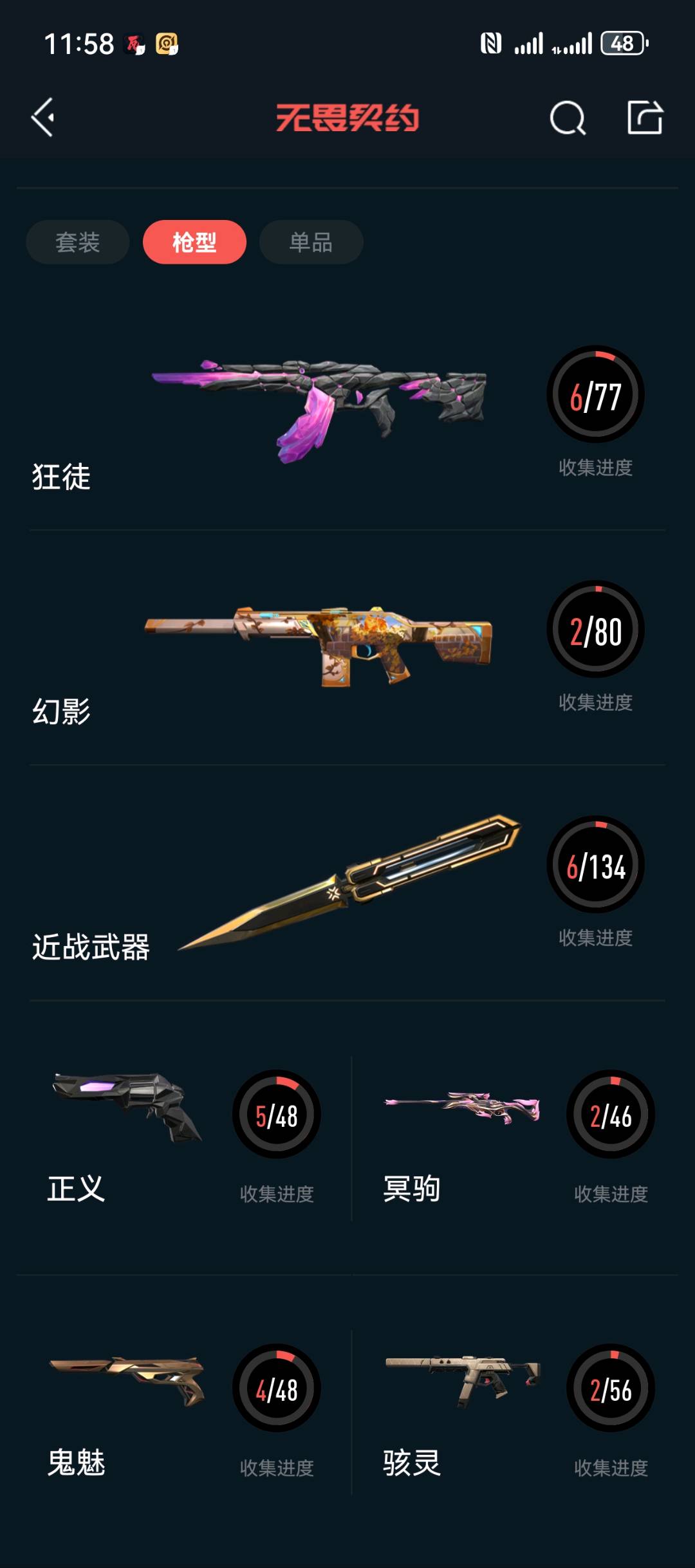The width and height of the screenshot is (695, 1568).
Task: Open the 正义 weapon card
Action: [184, 1138]
